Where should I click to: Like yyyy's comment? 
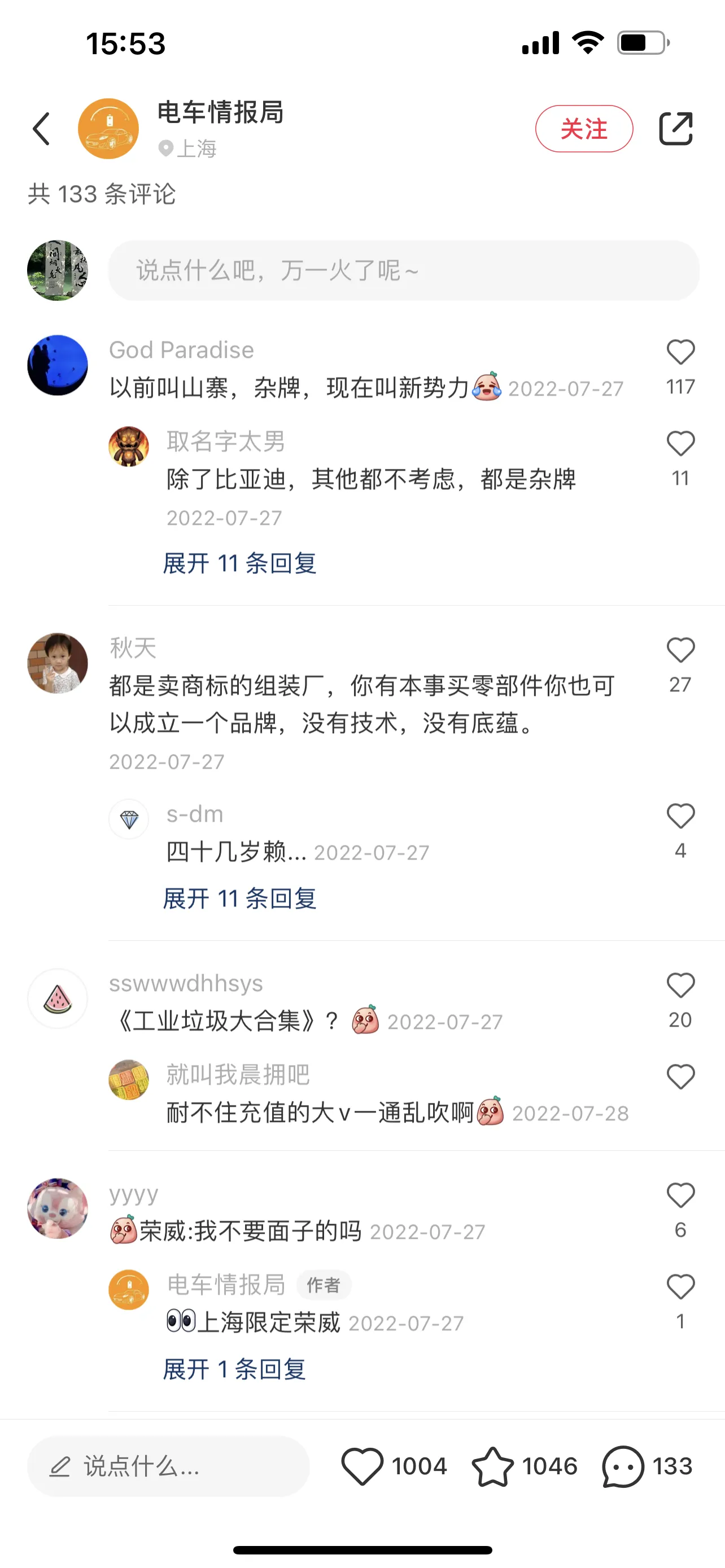pyautogui.click(x=680, y=1195)
